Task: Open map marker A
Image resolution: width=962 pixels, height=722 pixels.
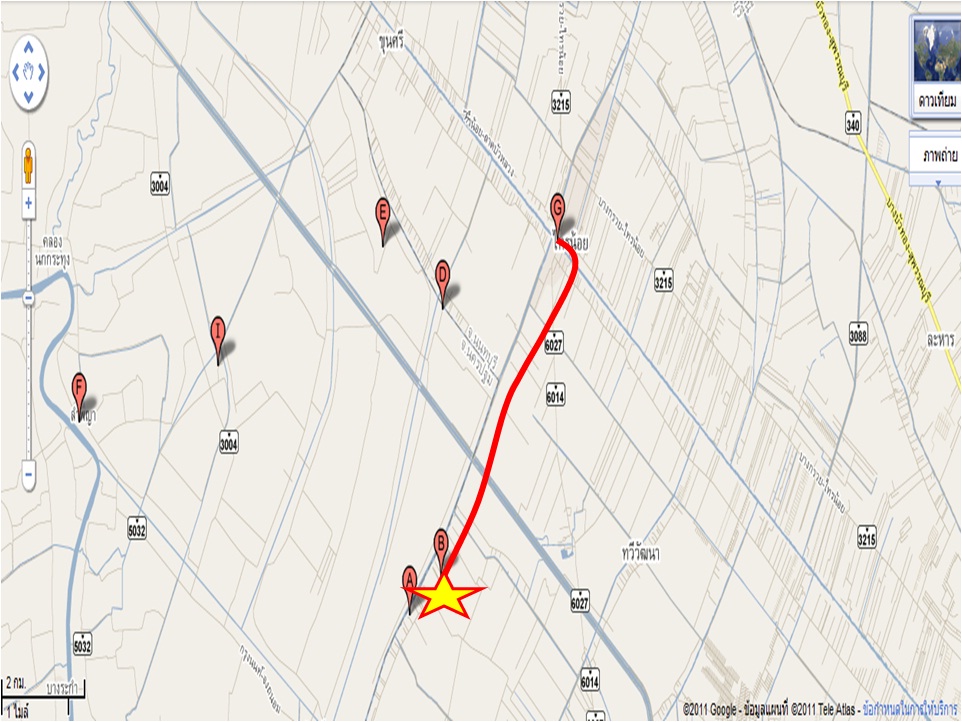Action: point(409,580)
